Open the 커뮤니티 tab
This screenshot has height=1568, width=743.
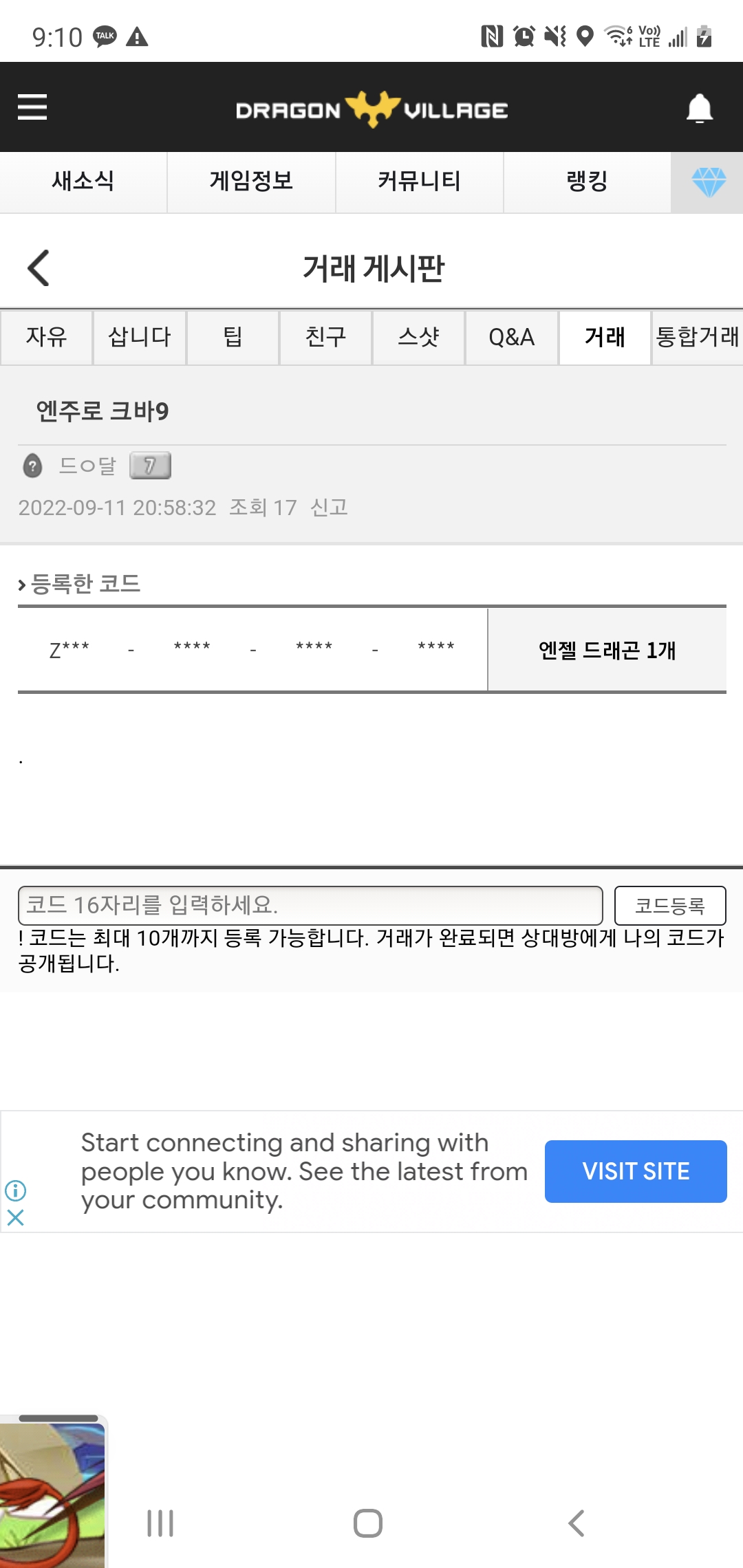coord(419,182)
